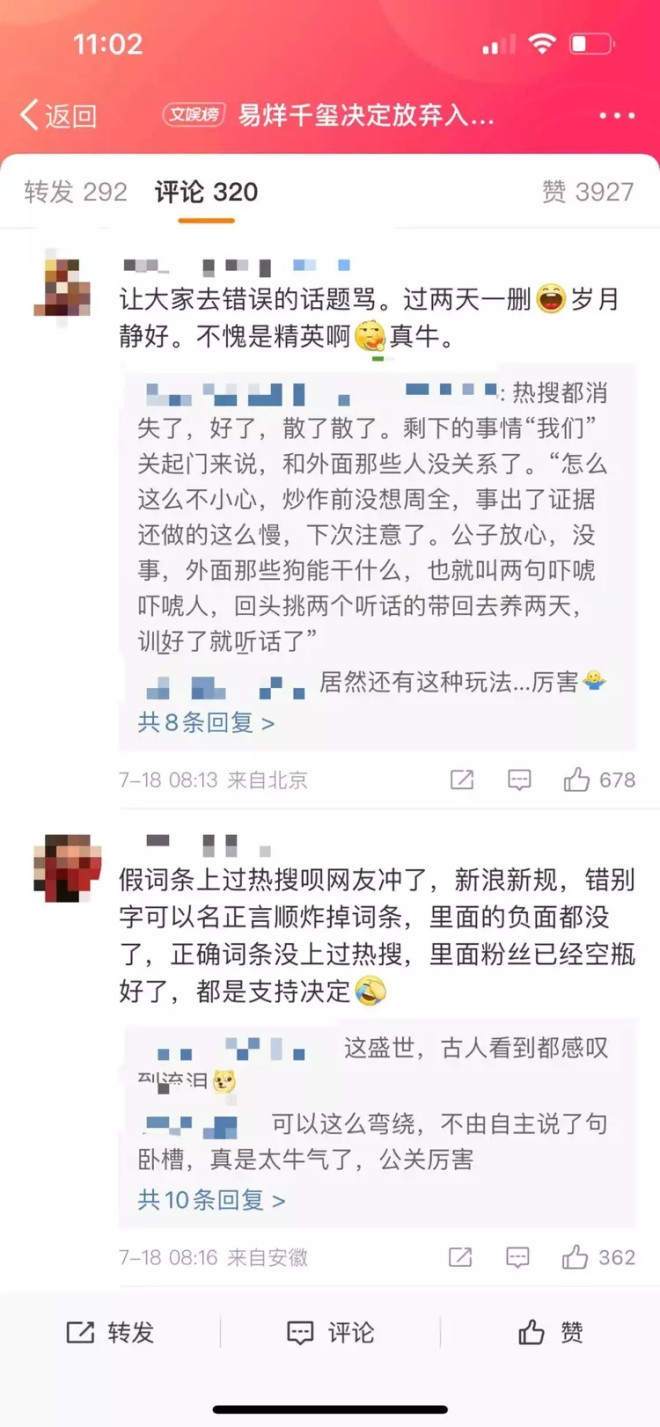Screen dimensions: 660x1427
Task: Share the 7-18 08:16 Anhui comment
Action: pos(461,1257)
